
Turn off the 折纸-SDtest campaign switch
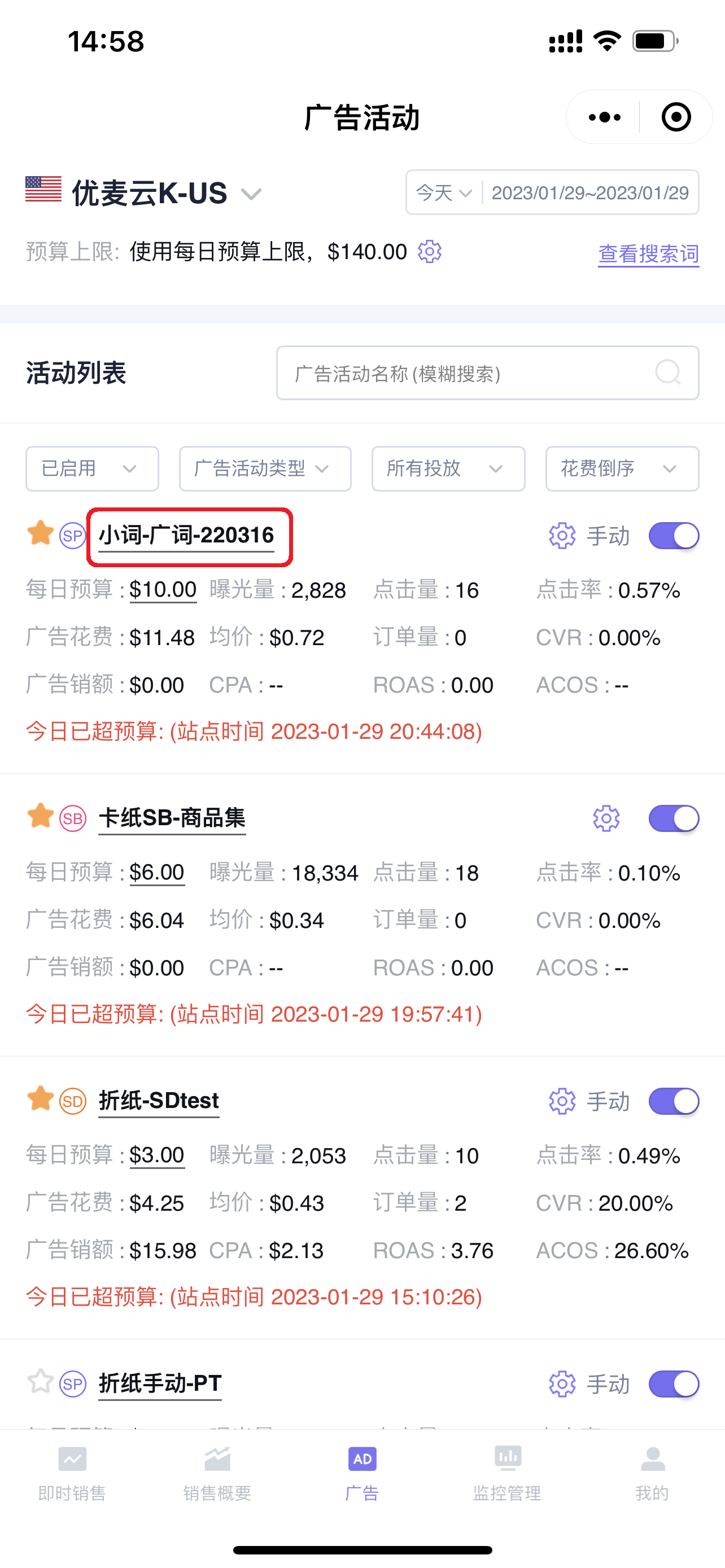click(673, 1101)
